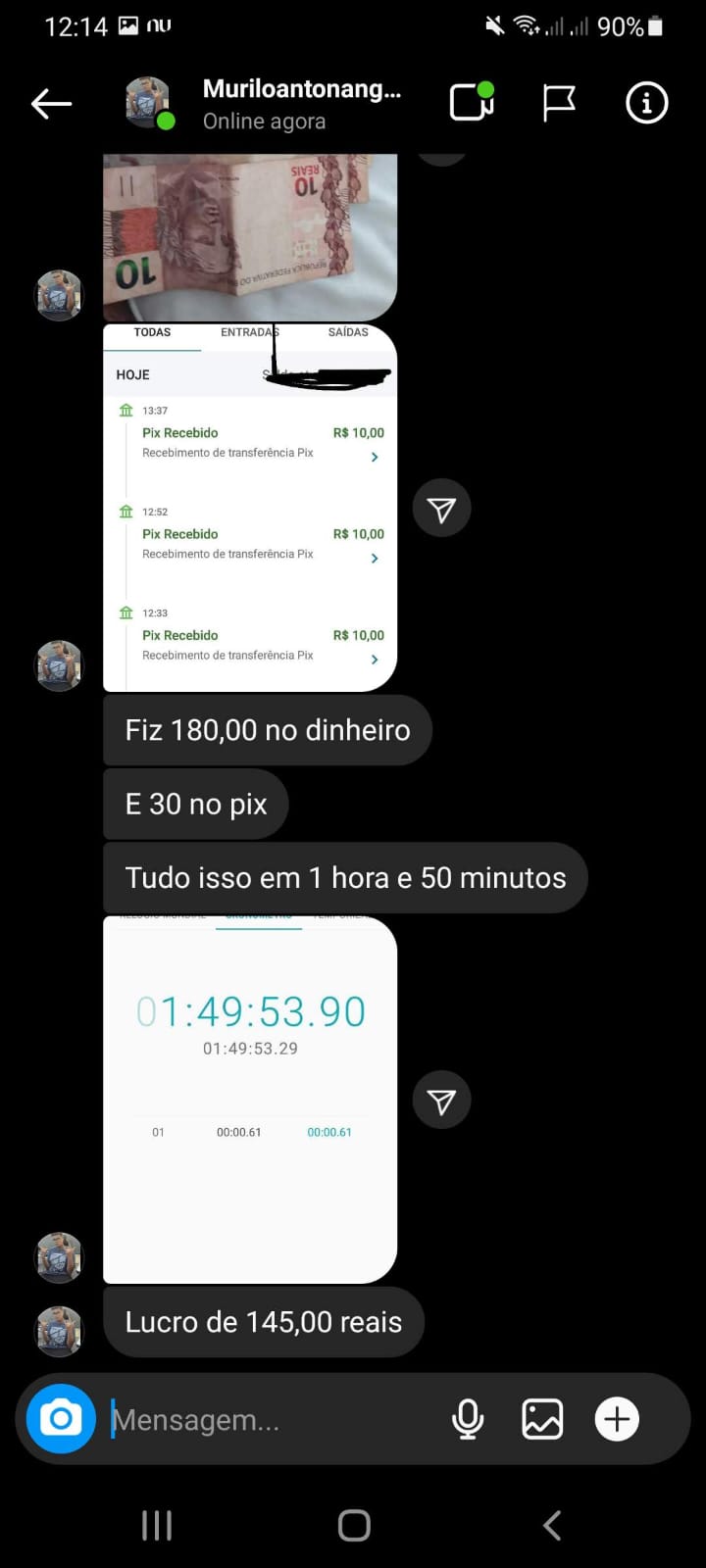Open conversation info details
Viewport: 706px width, 1568px height.
coord(646,103)
